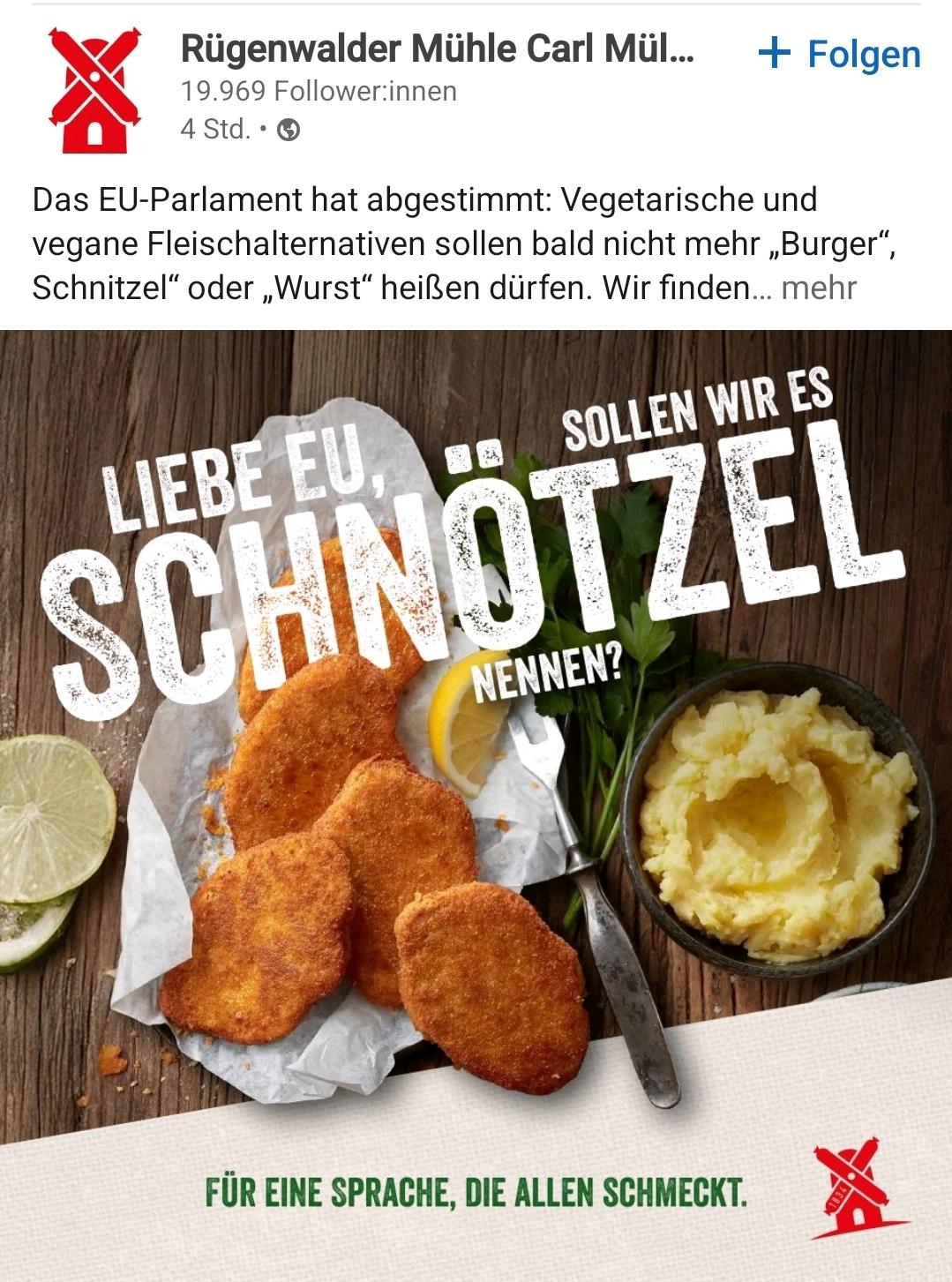Follow Rügenwalder Mühle via Folgen button

[839, 54]
